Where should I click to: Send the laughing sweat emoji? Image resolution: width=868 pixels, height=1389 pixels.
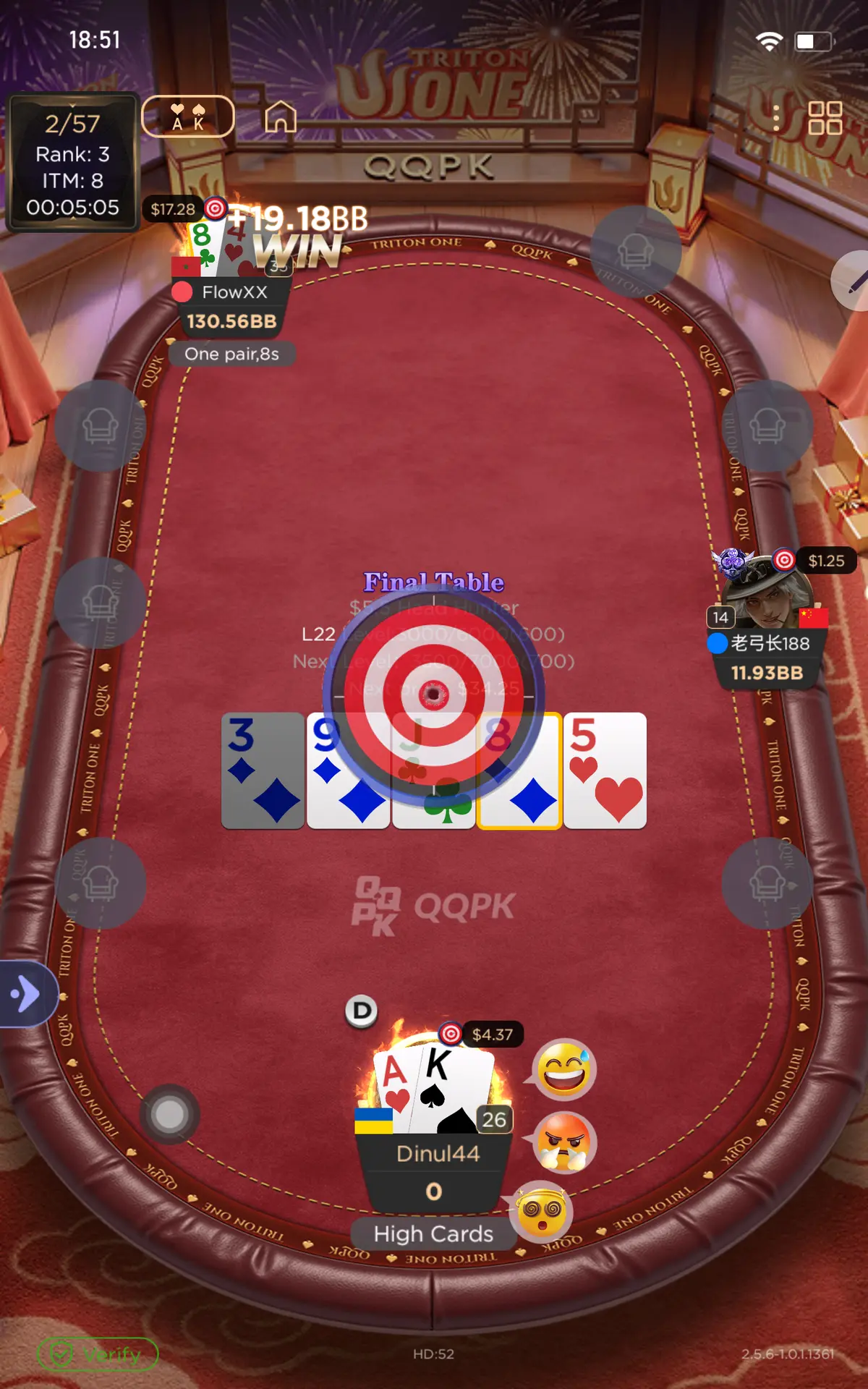point(564,1071)
